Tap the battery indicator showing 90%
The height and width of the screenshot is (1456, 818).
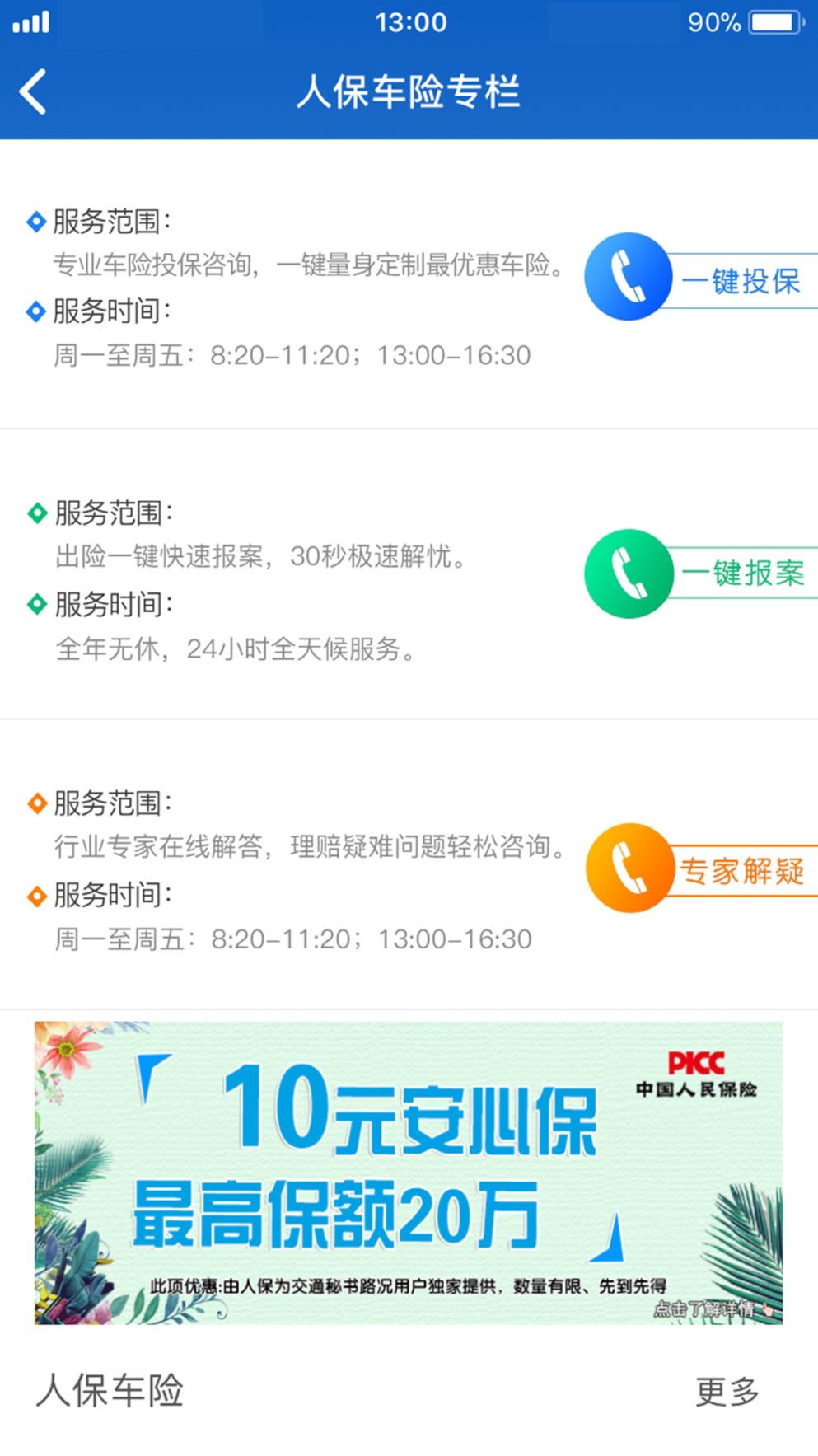click(x=773, y=23)
